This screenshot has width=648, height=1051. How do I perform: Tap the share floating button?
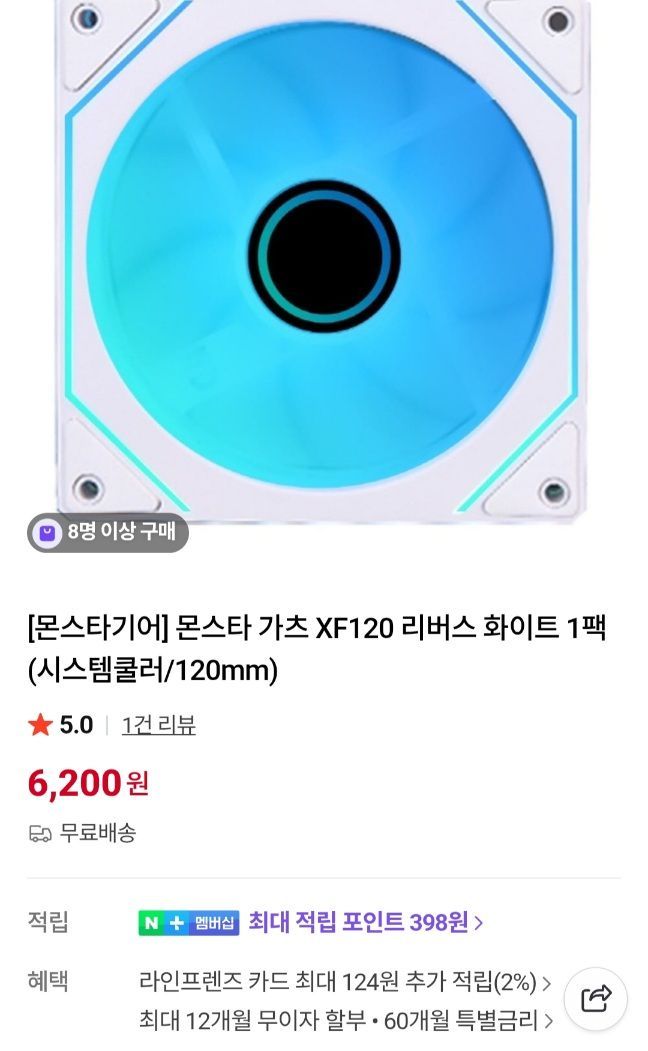[596, 997]
